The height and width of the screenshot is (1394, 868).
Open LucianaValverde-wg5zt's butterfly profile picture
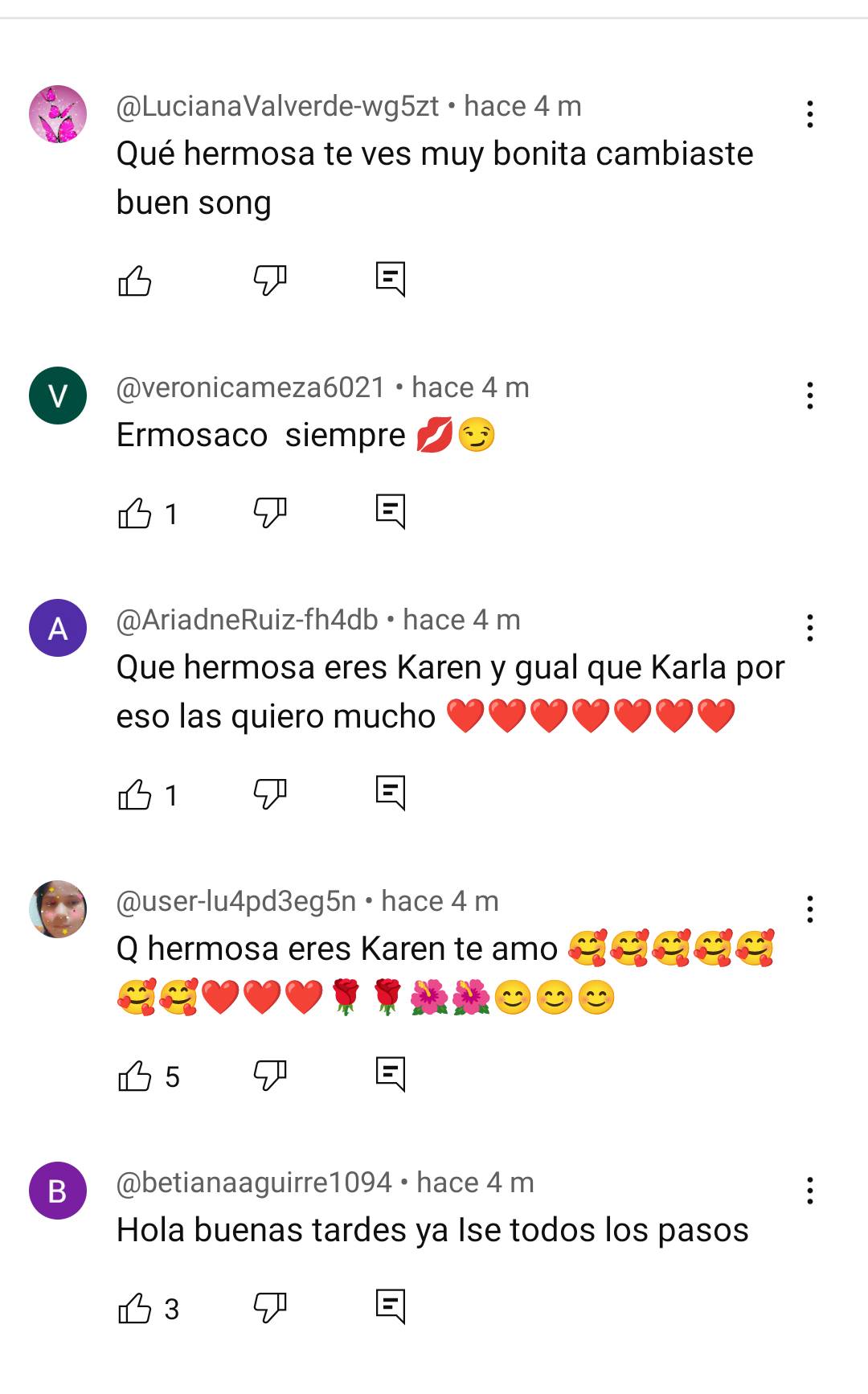click(x=58, y=114)
